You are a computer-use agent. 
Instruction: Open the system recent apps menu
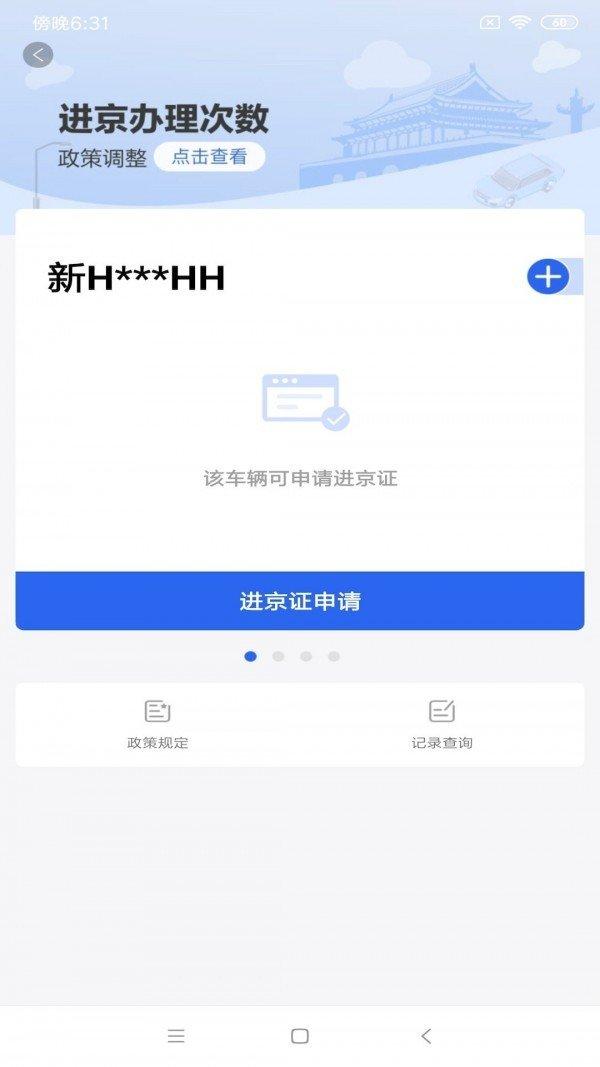[176, 1036]
